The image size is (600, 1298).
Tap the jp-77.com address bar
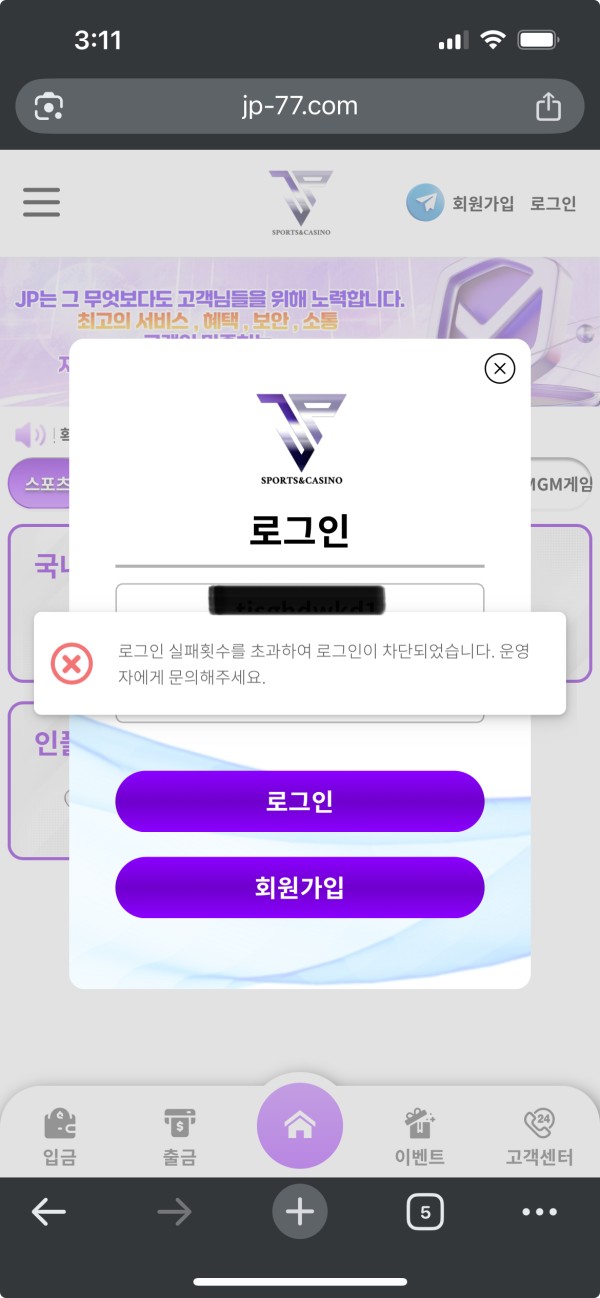(x=300, y=106)
